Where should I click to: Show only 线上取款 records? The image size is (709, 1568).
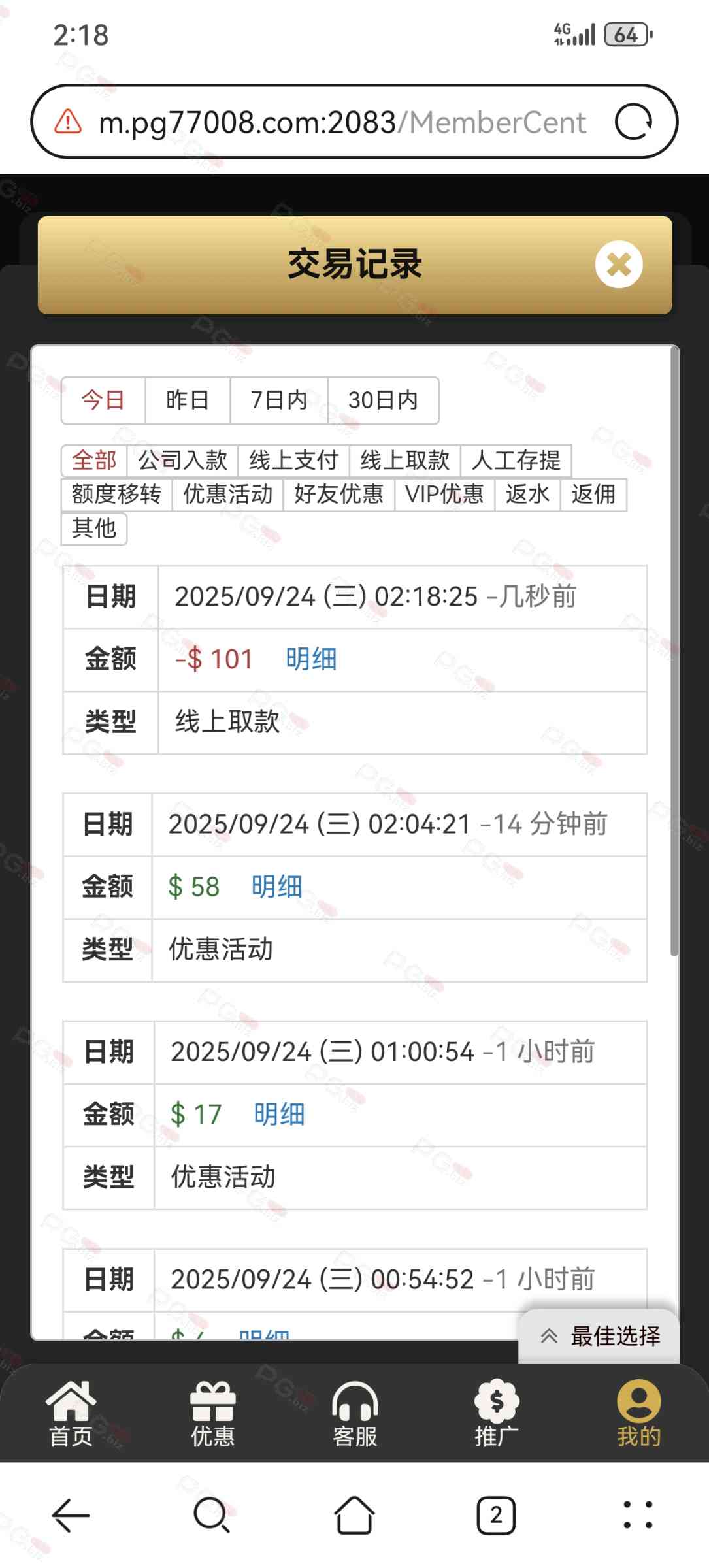(404, 461)
